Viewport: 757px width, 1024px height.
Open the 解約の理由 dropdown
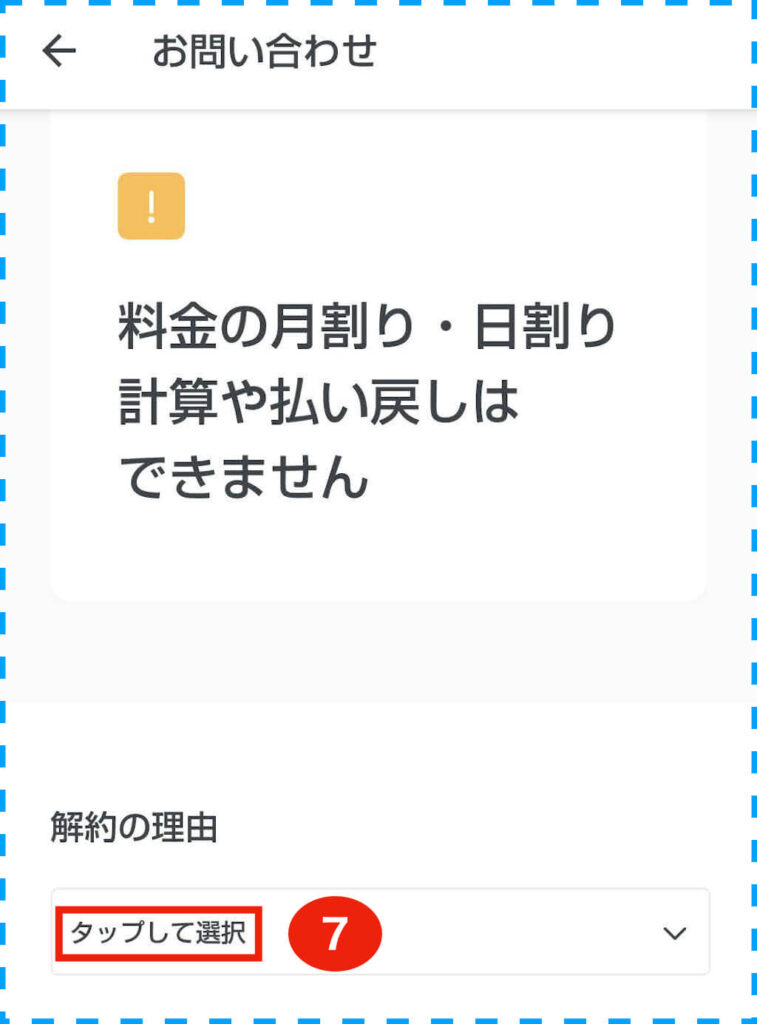[380, 932]
